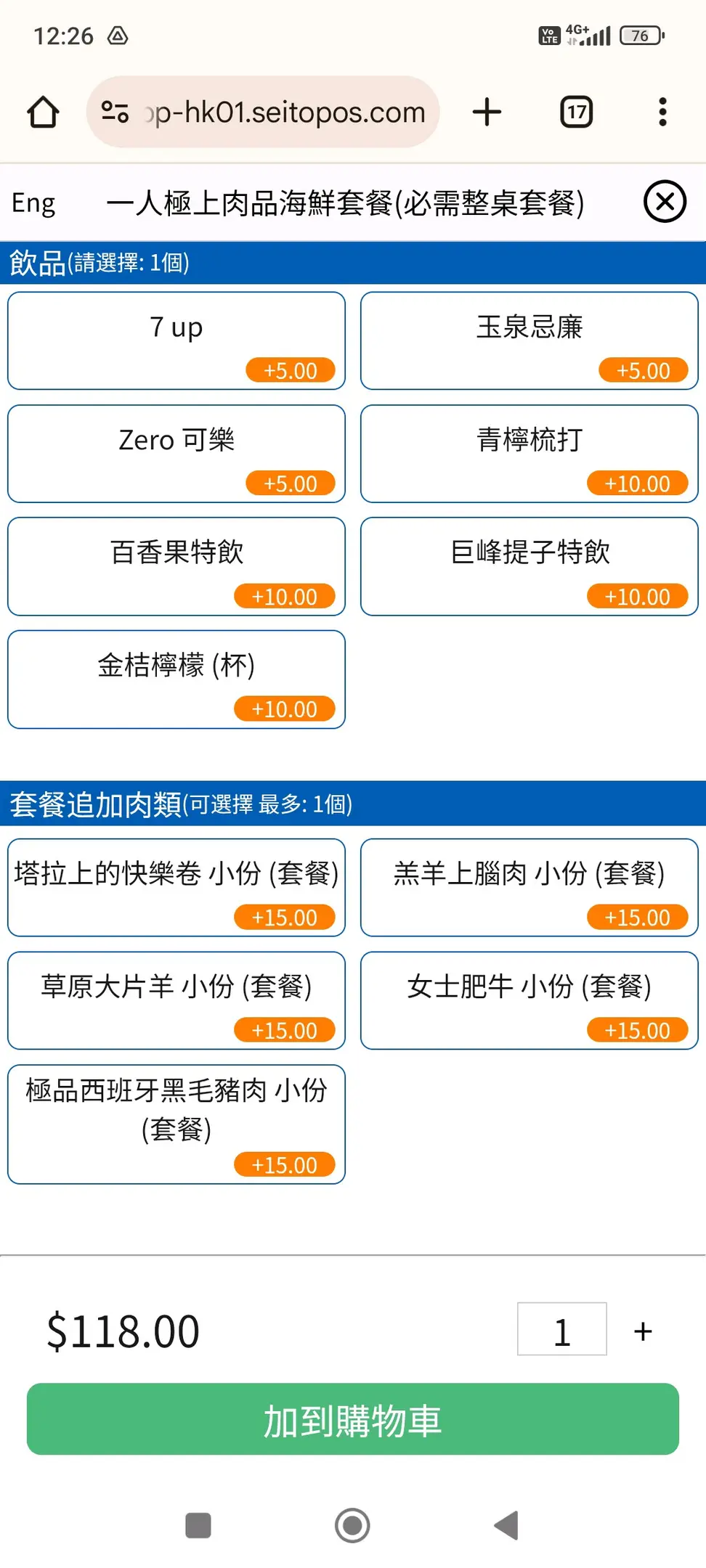
Task: Add 草原大片羊 小份 extra meat
Action: point(176,1000)
